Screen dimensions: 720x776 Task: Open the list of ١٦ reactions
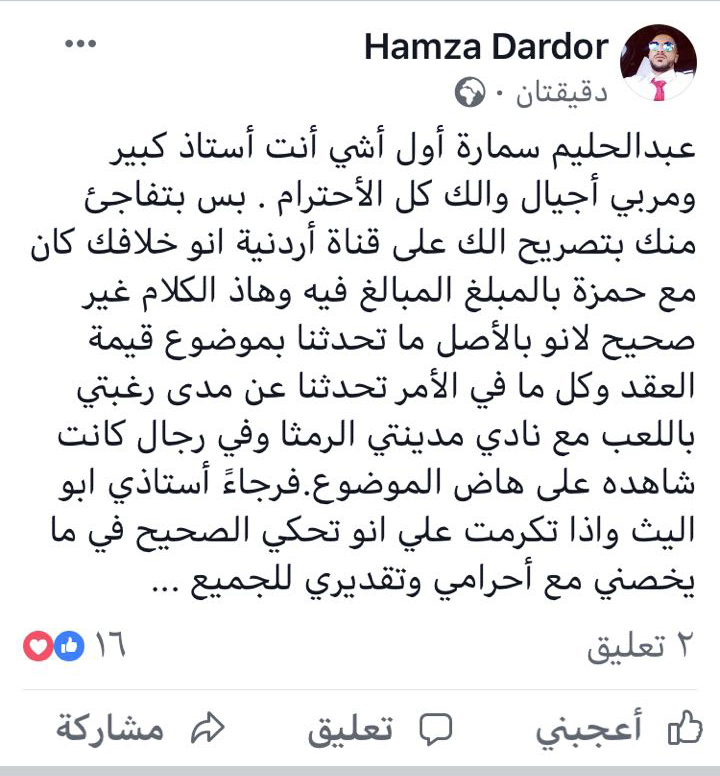coord(70,647)
